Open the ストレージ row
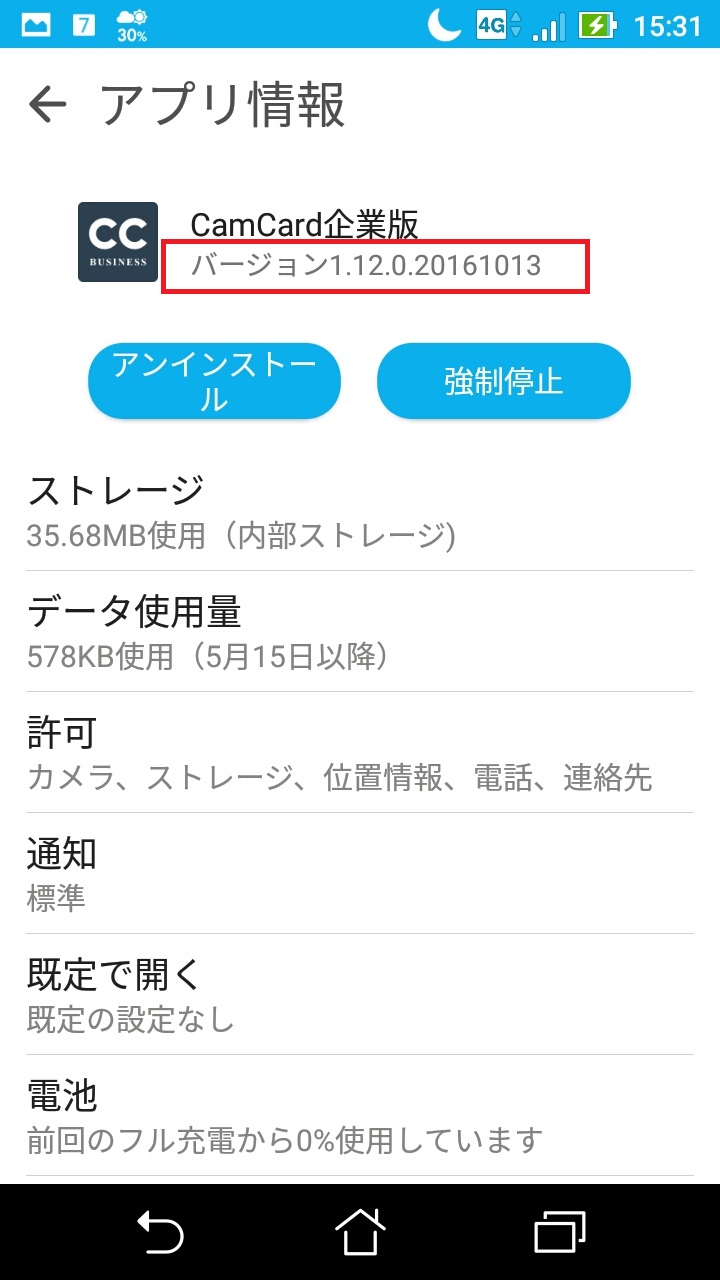Screen dimensions: 720x1280 (360, 511)
